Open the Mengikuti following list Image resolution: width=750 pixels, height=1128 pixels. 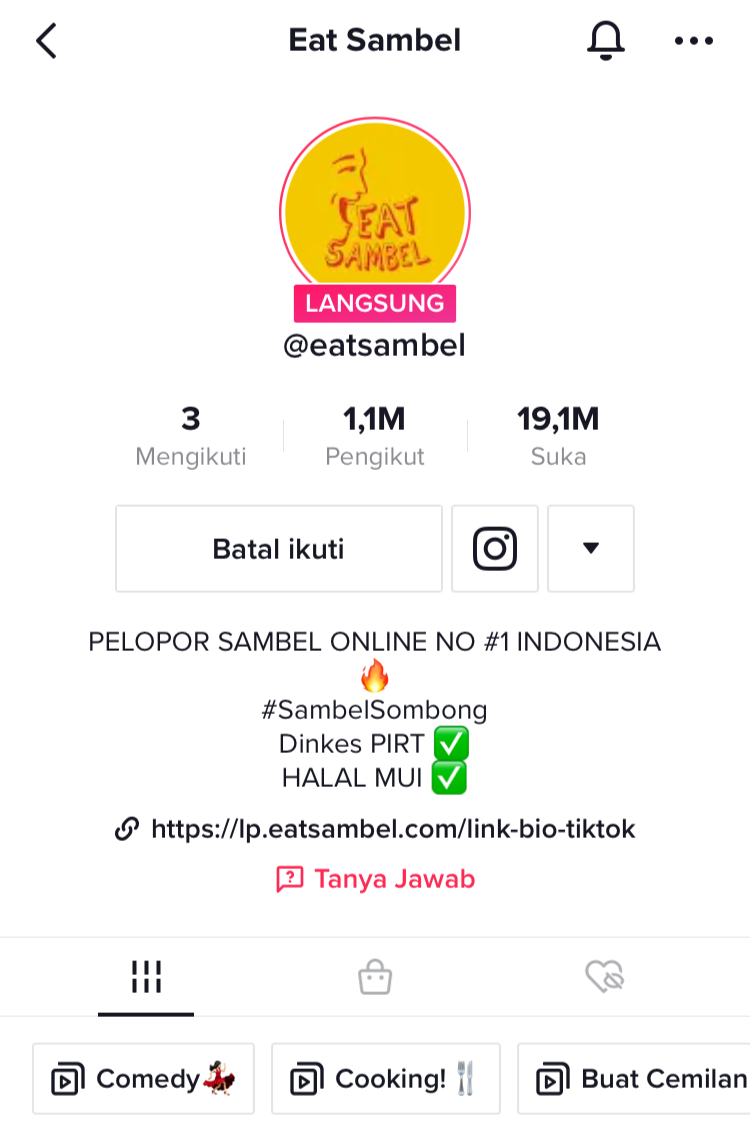(190, 436)
